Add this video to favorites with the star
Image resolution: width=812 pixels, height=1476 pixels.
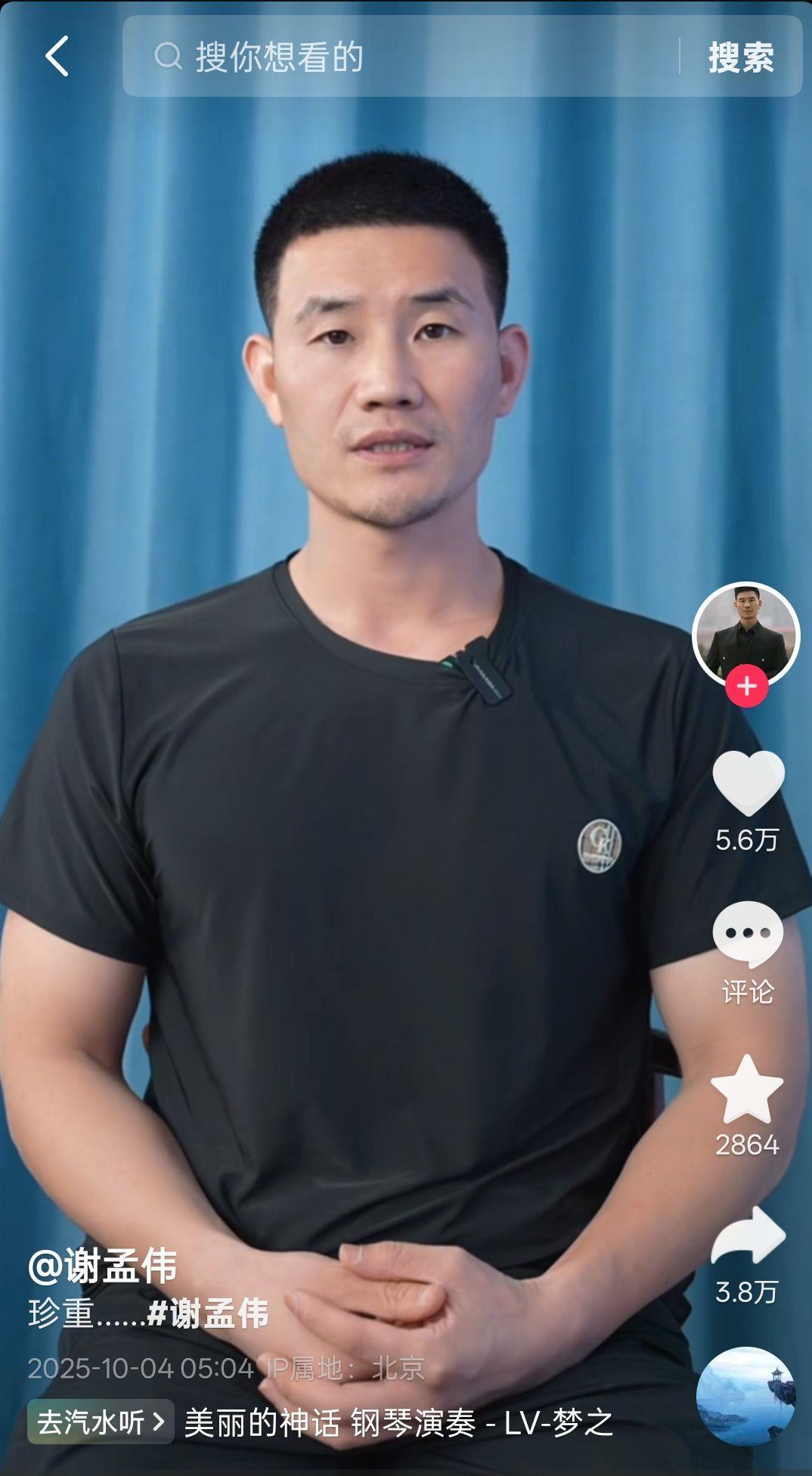tap(747, 1089)
